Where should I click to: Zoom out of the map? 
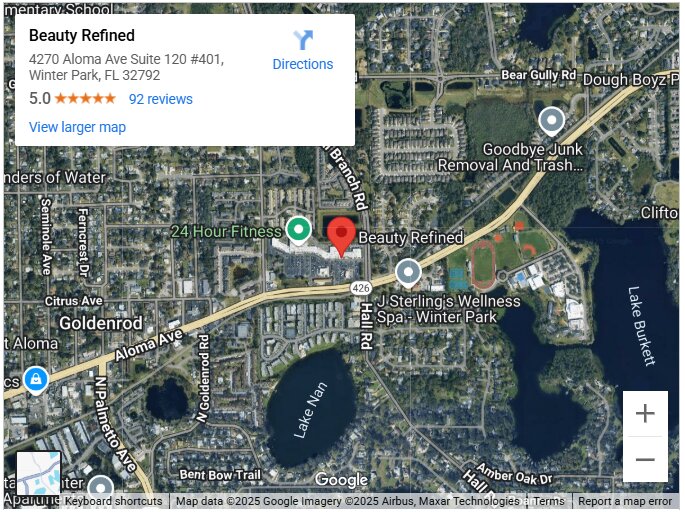(645, 460)
